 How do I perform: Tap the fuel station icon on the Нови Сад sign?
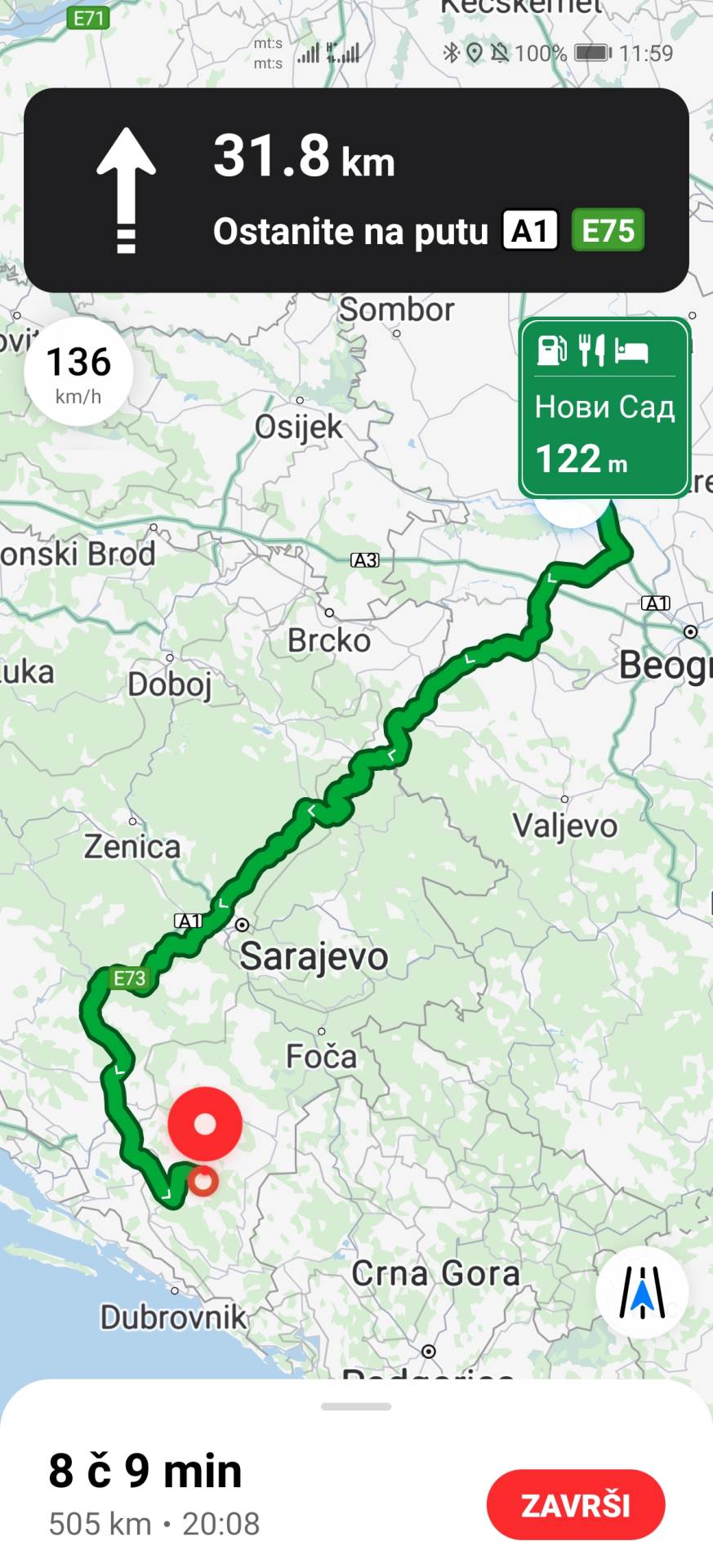pos(554,350)
